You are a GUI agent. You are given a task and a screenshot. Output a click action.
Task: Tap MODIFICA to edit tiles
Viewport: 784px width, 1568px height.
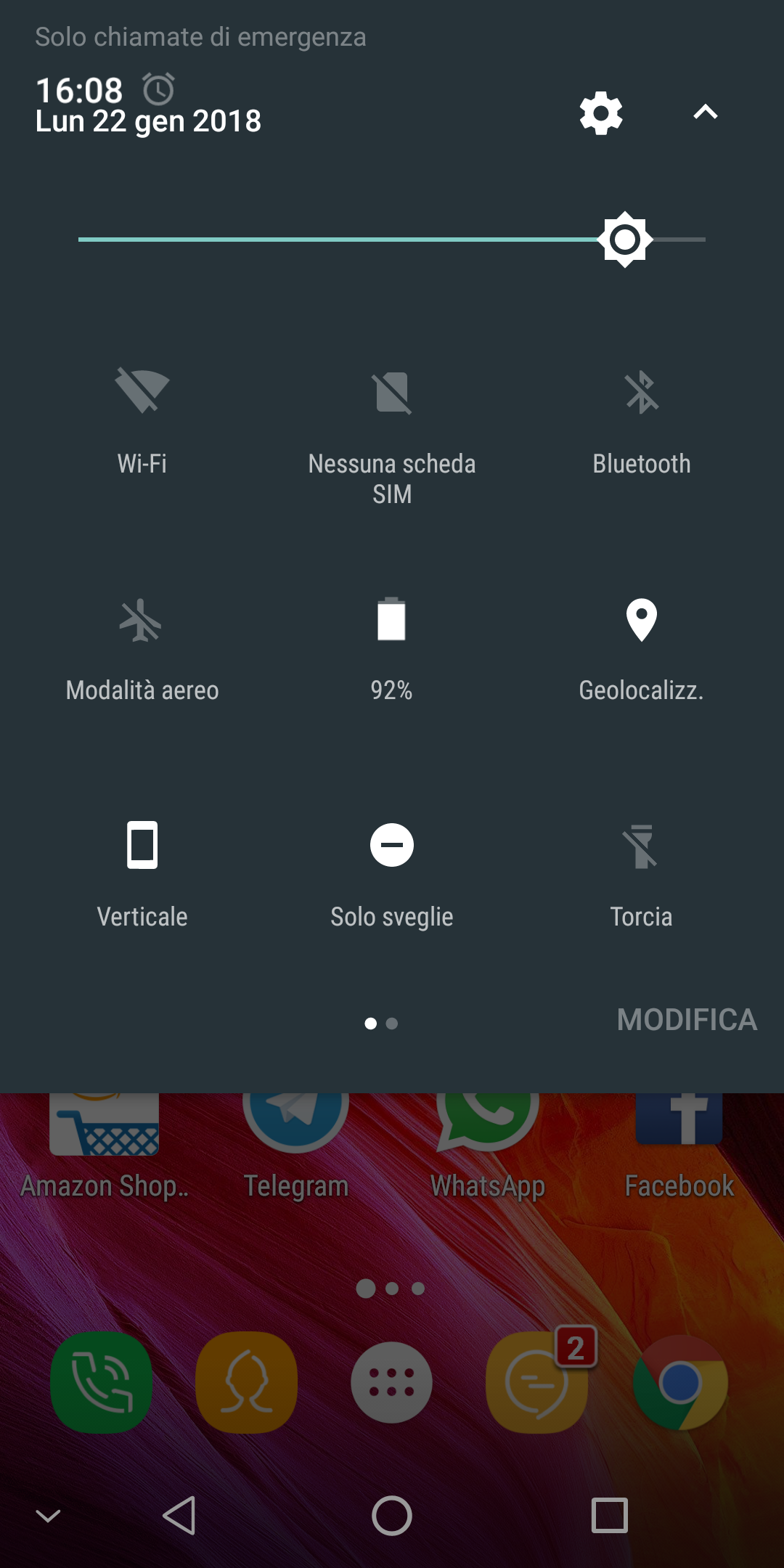686,1020
